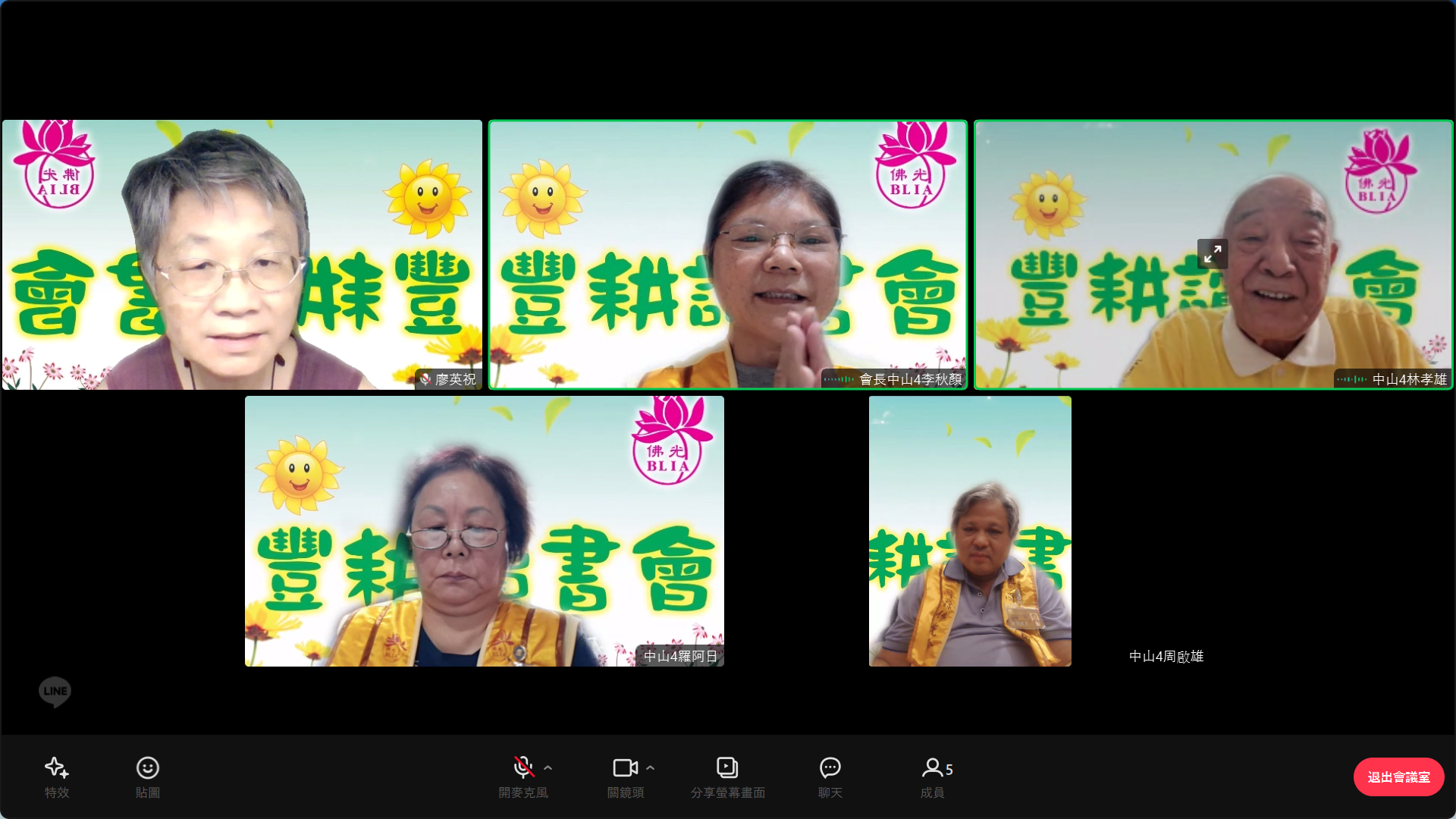1456x819 pixels.
Task: Open the 貼圖 sticker picker
Action: (148, 777)
